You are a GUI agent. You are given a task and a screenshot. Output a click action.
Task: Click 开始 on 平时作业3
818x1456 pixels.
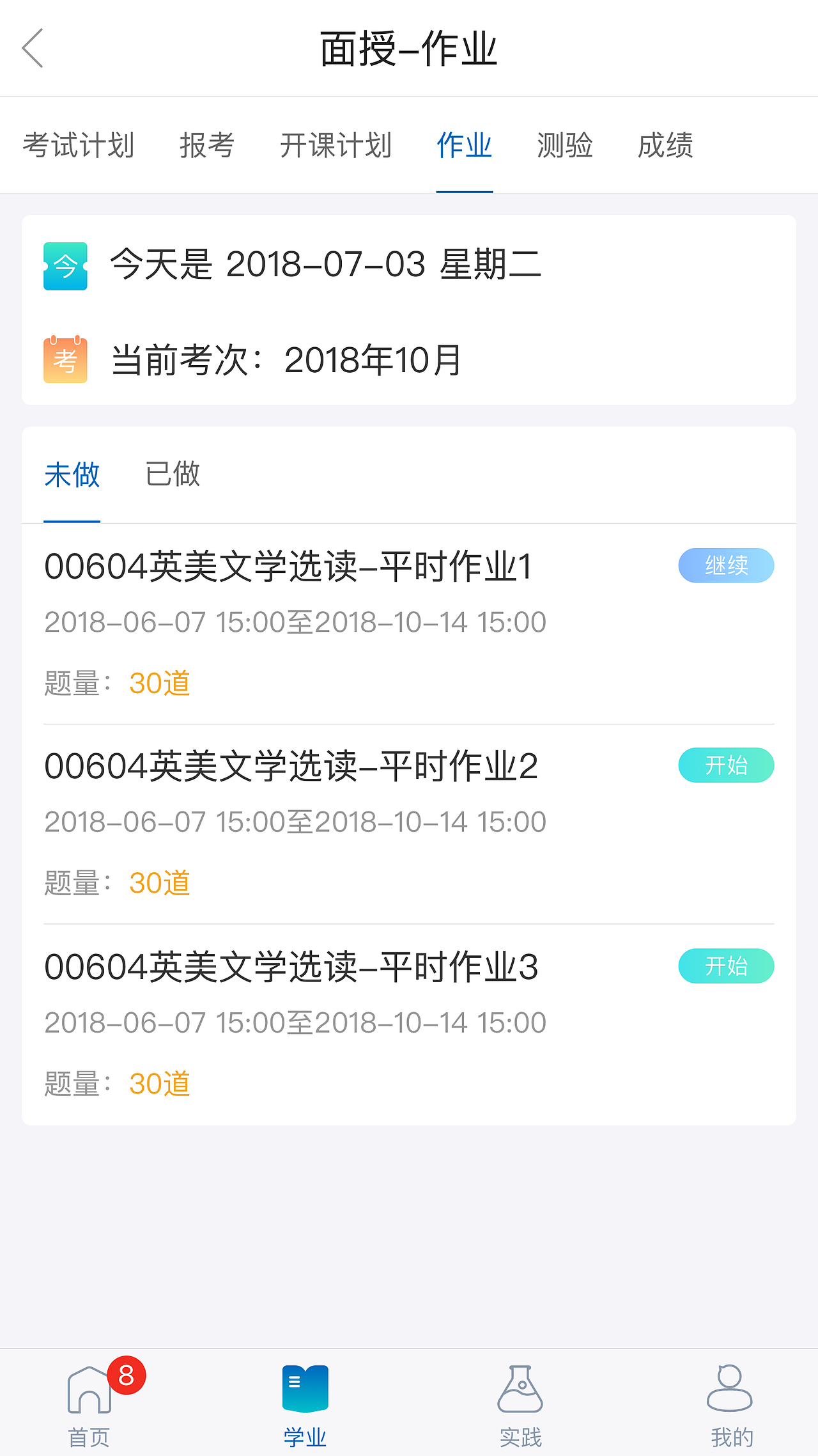click(x=726, y=966)
